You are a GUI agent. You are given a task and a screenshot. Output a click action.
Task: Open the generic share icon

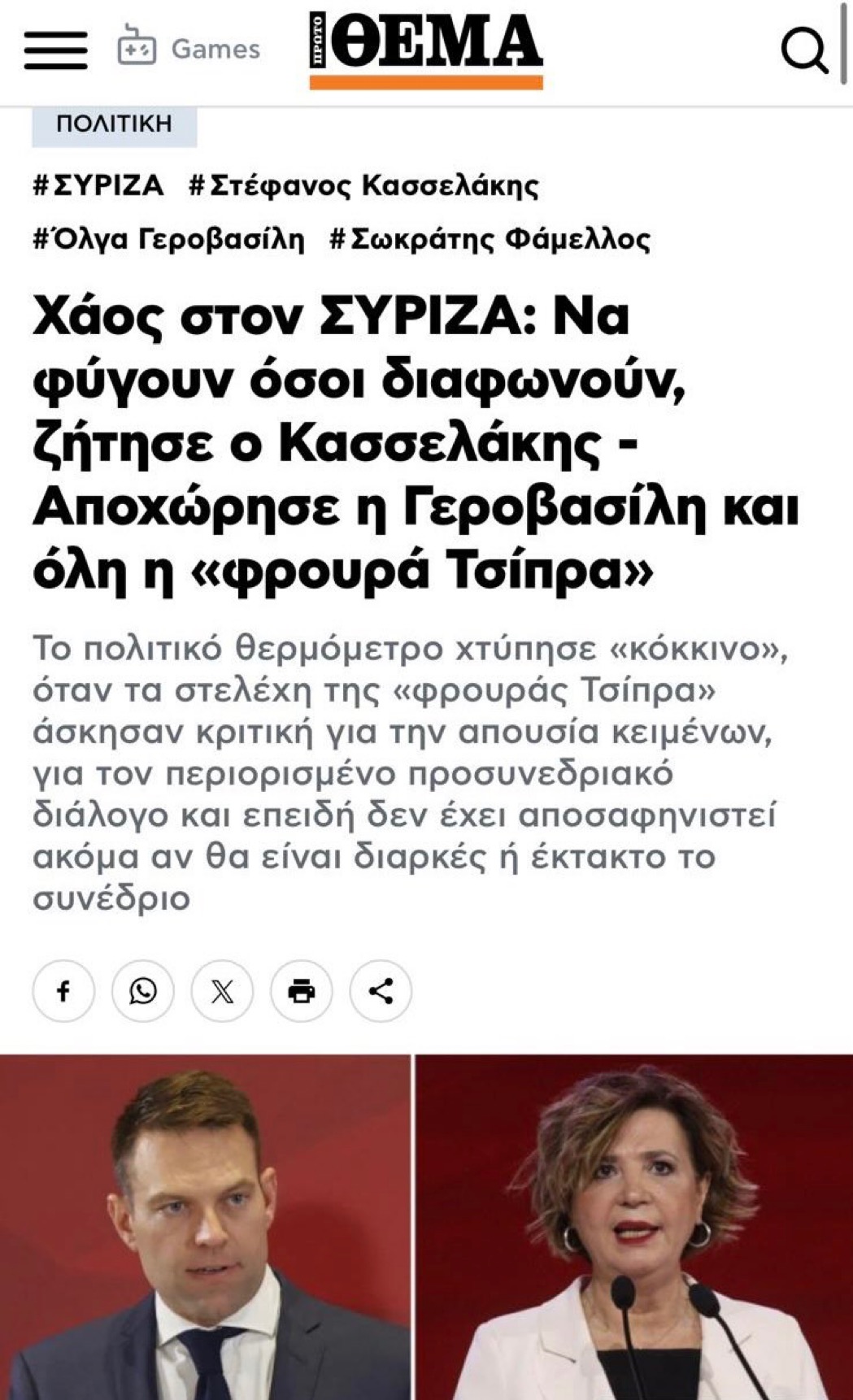pos(380,991)
